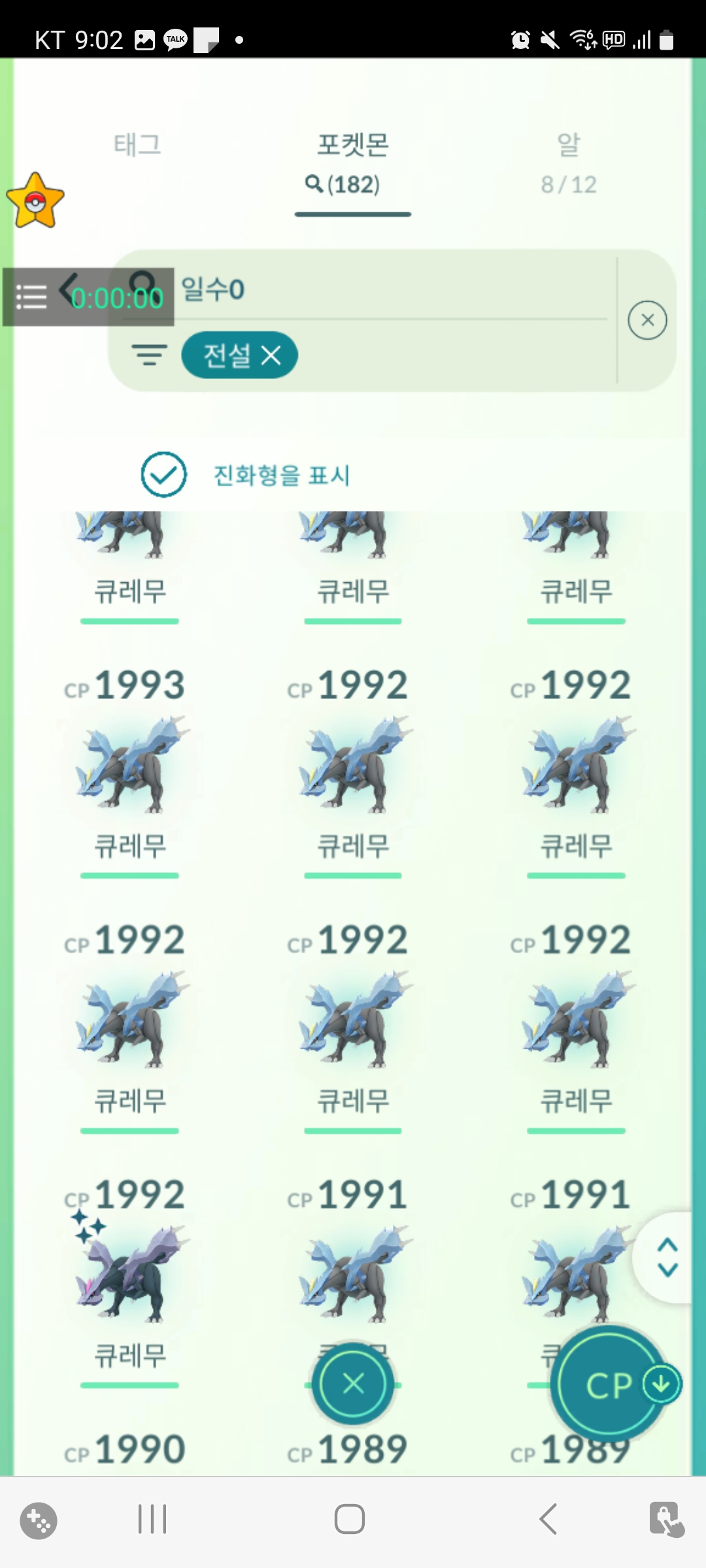
Task: Open the star Pokéball overlay icon
Action: [35, 201]
